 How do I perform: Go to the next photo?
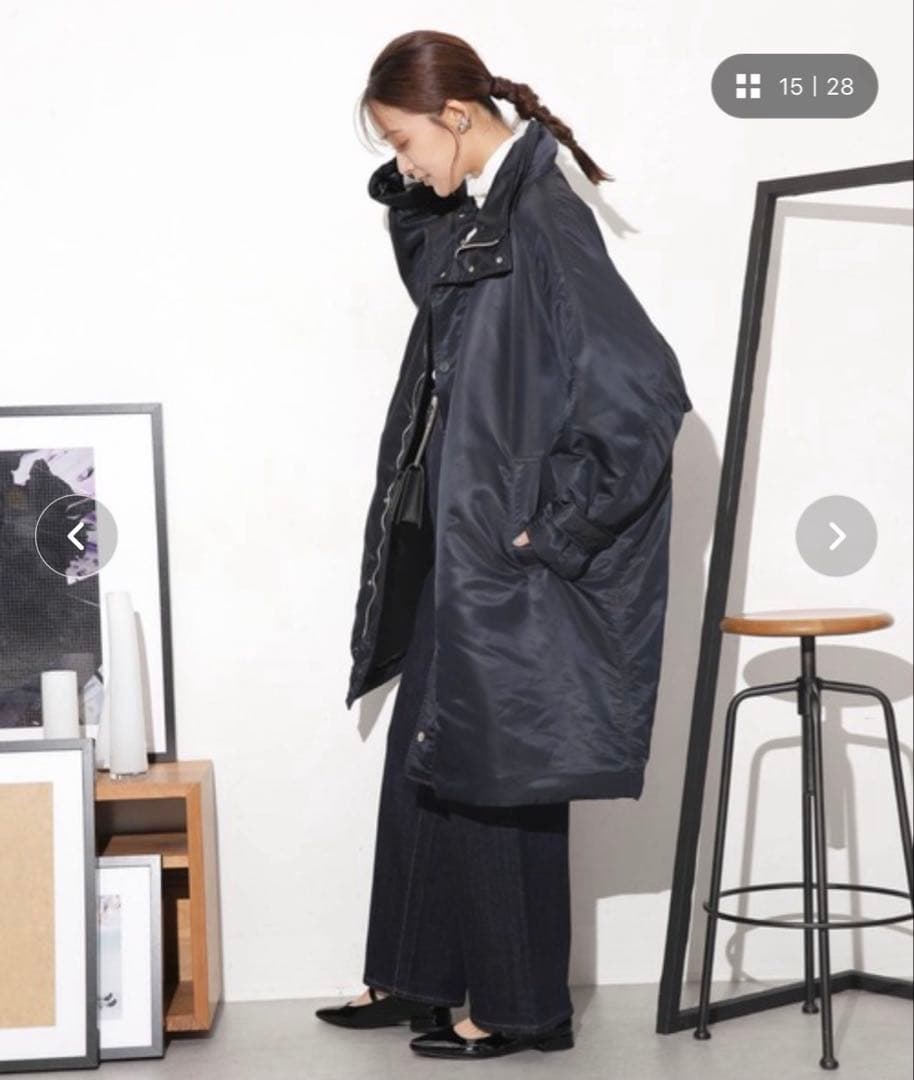click(x=836, y=536)
